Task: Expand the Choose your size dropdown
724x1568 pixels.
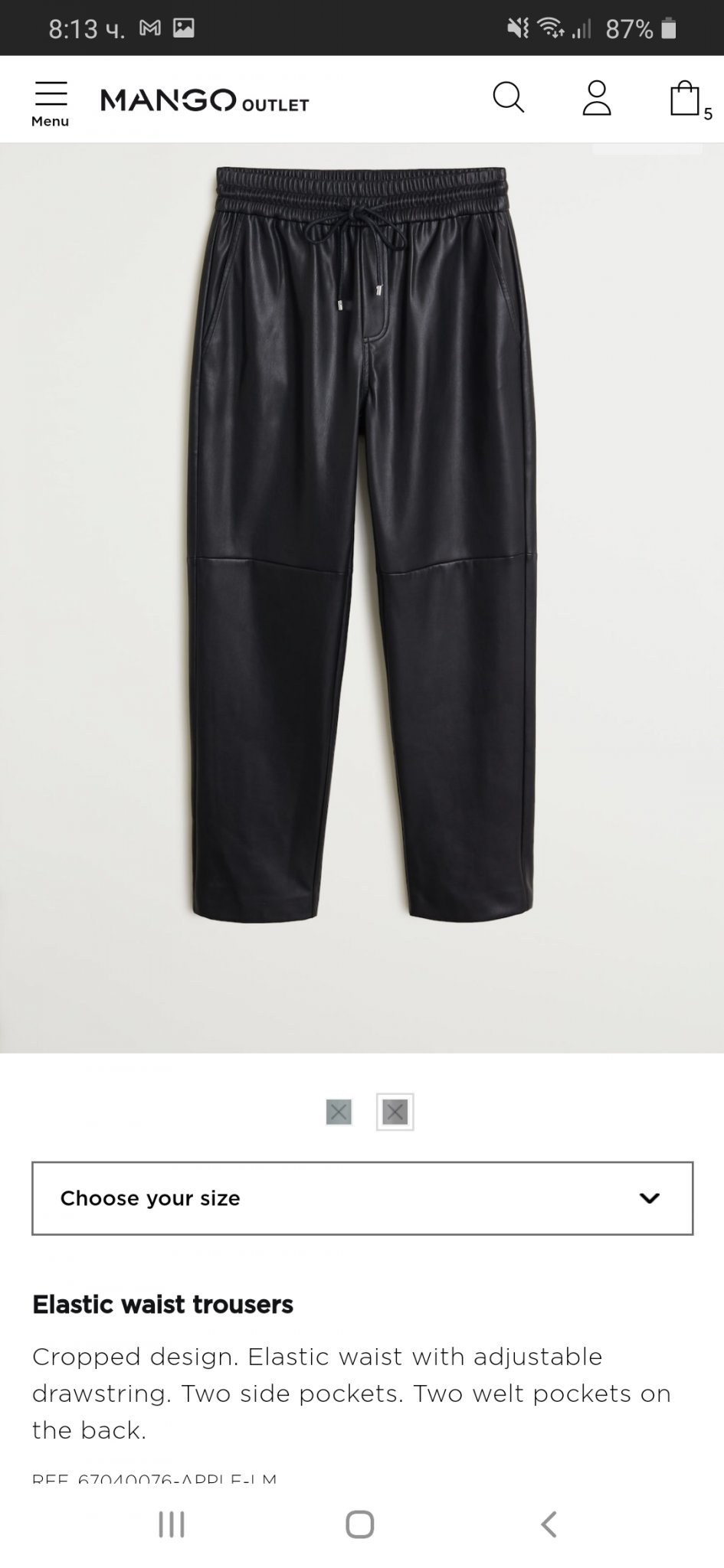Action: (362, 1198)
